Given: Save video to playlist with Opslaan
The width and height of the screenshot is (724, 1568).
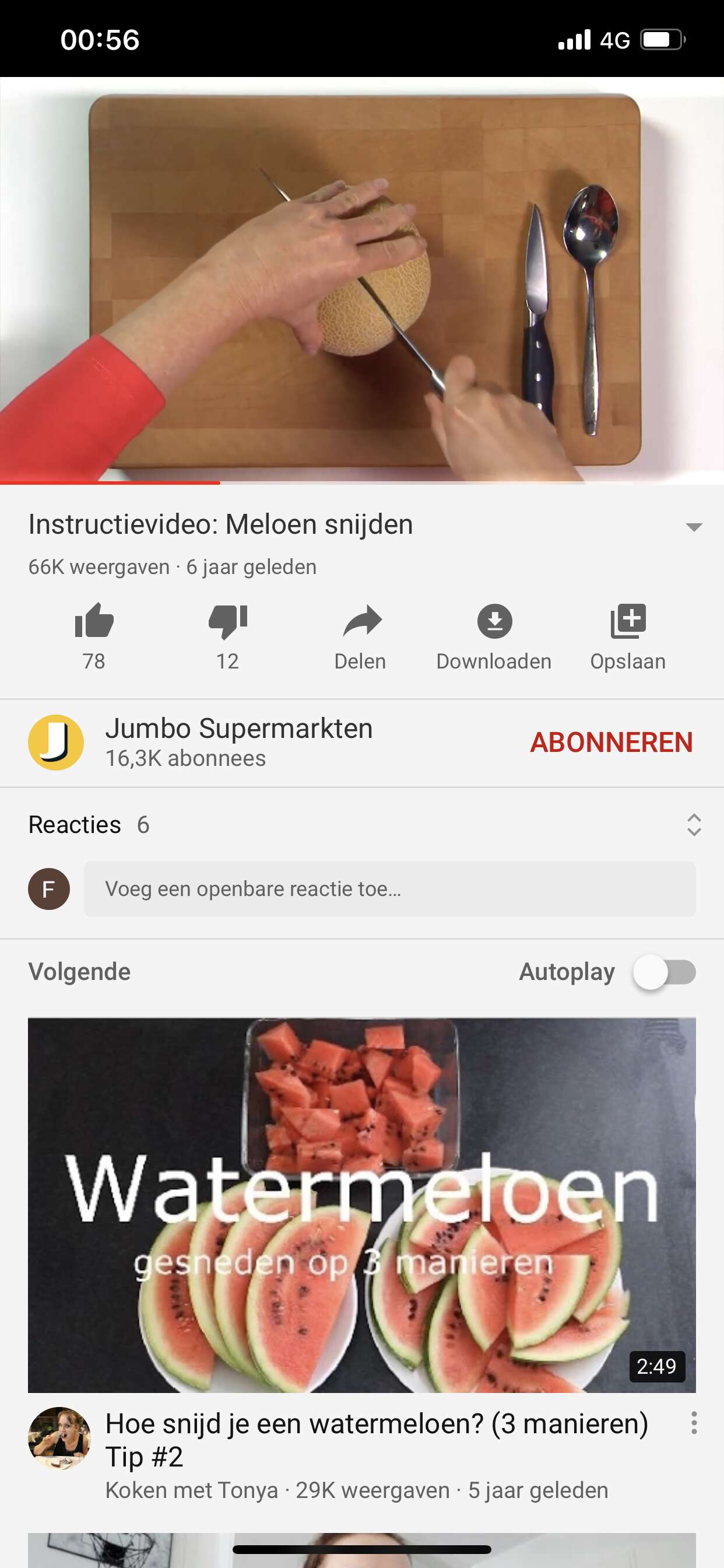Looking at the screenshot, I should coord(628,636).
